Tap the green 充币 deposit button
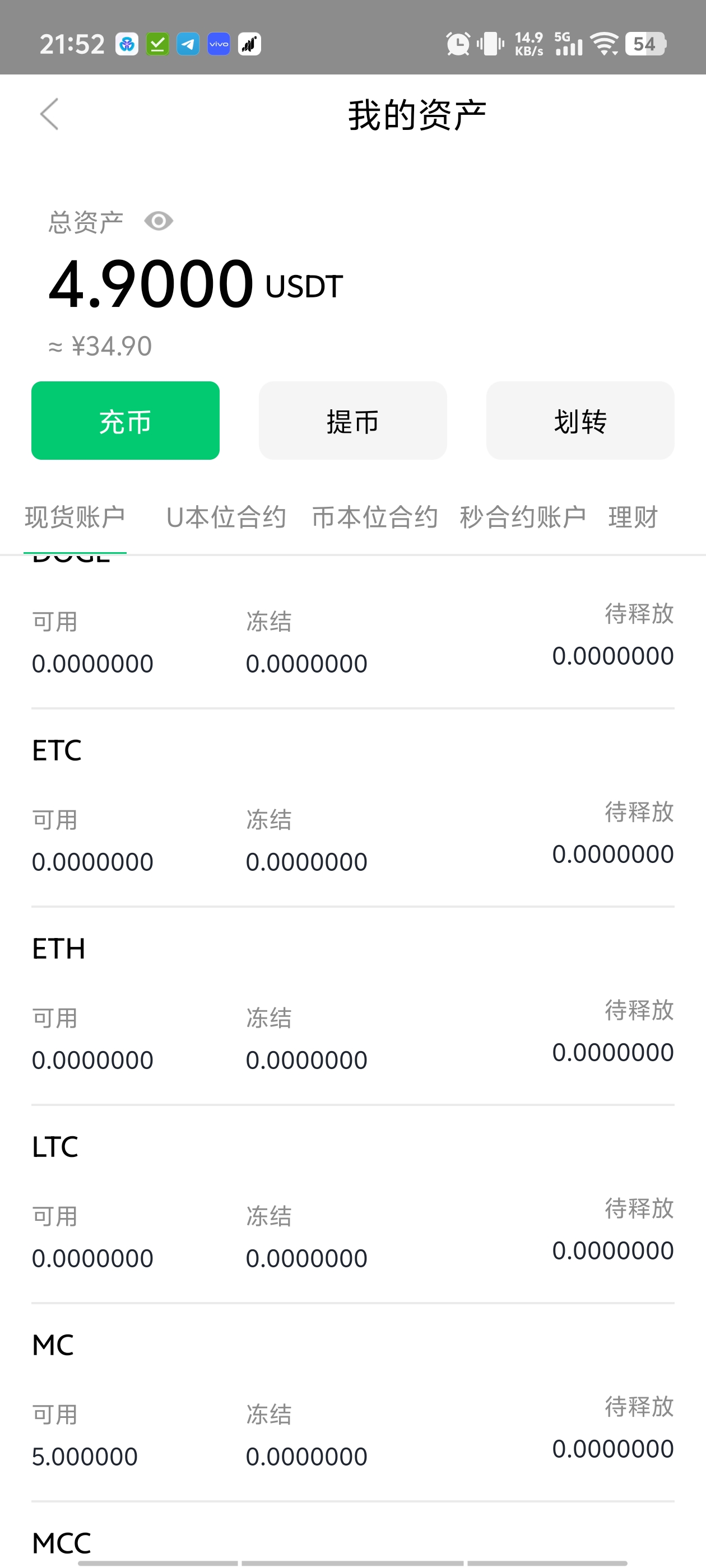The image size is (706, 1568). coord(126,421)
